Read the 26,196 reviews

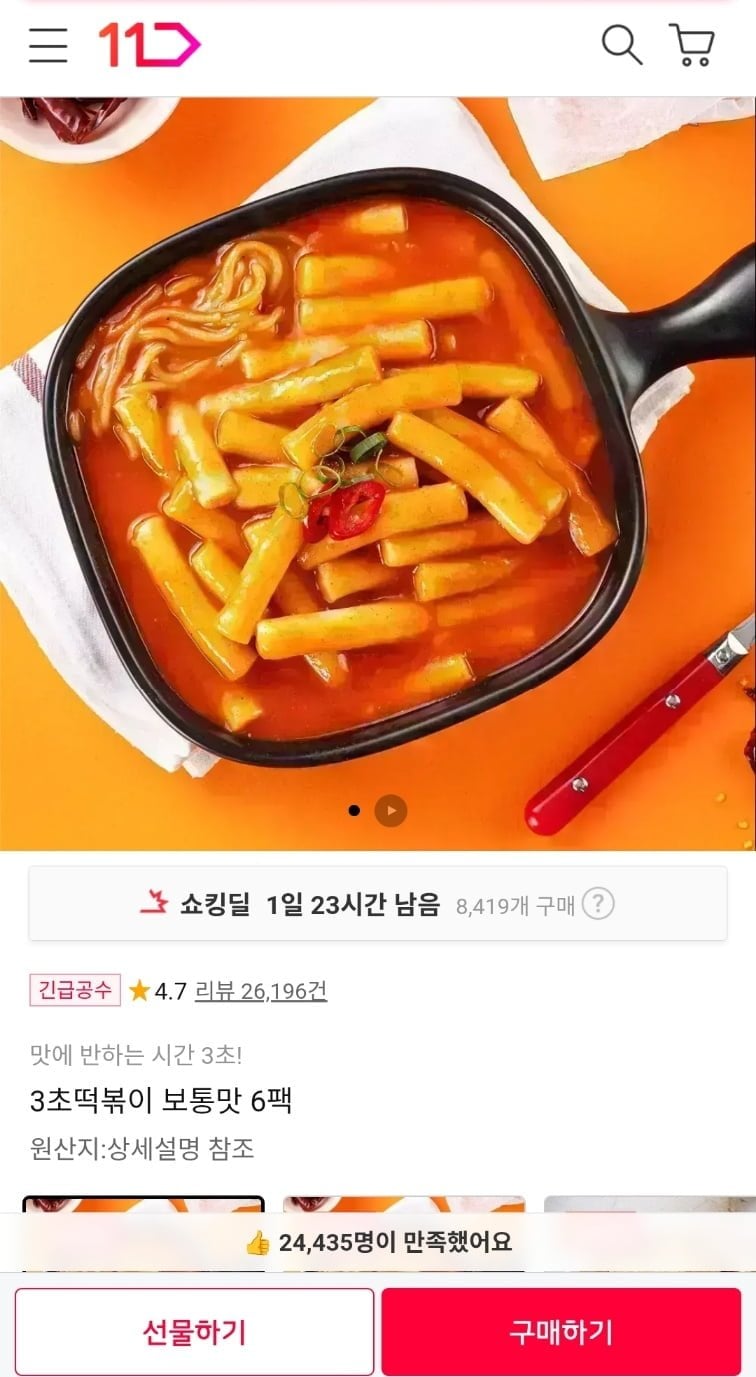pyautogui.click(x=261, y=991)
